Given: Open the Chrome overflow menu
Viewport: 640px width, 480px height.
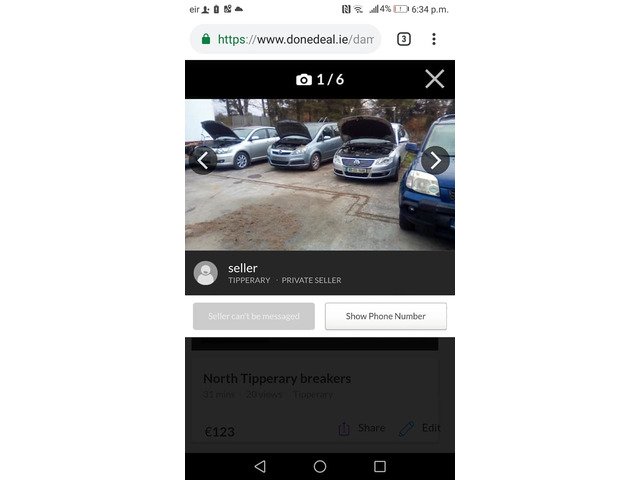Looking at the screenshot, I should pyautogui.click(x=433, y=39).
